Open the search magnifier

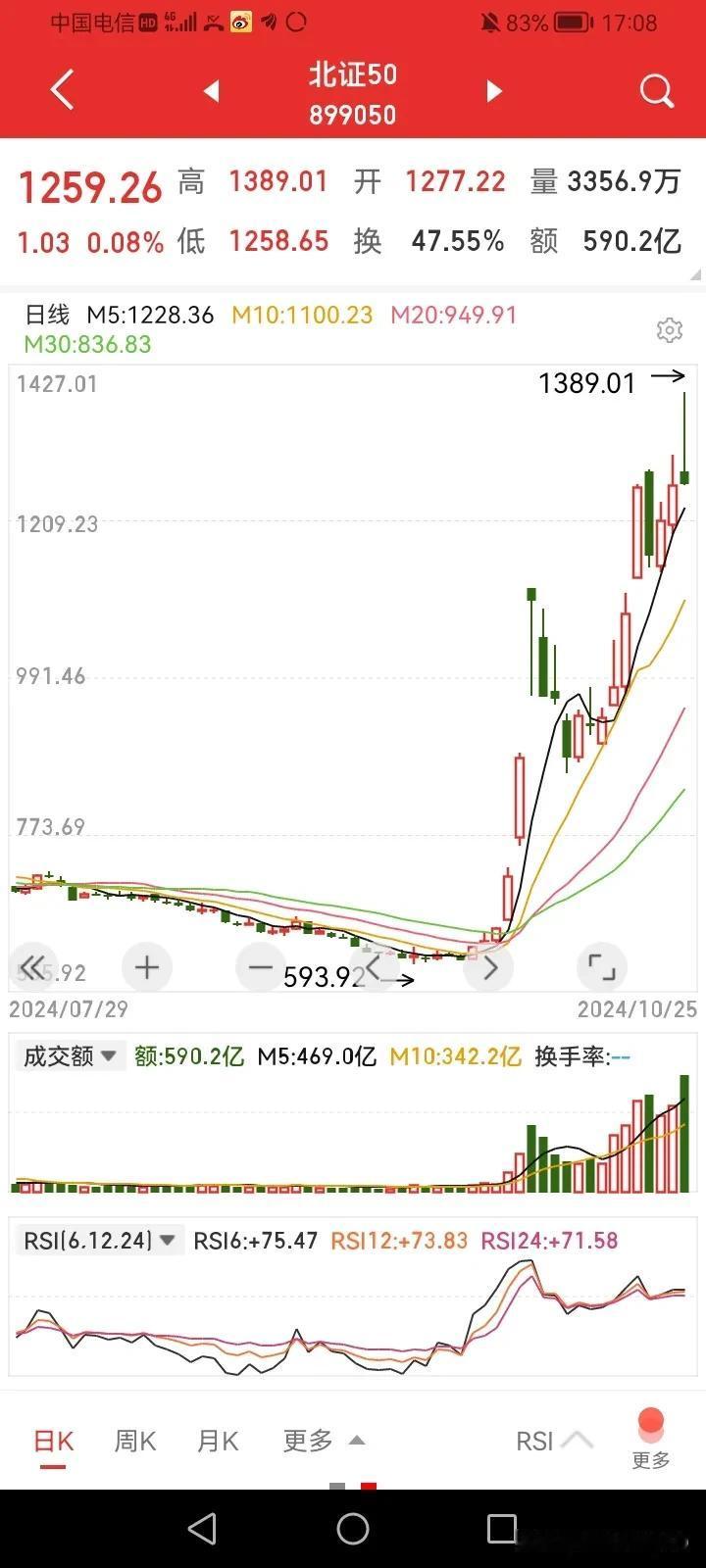pos(657,92)
